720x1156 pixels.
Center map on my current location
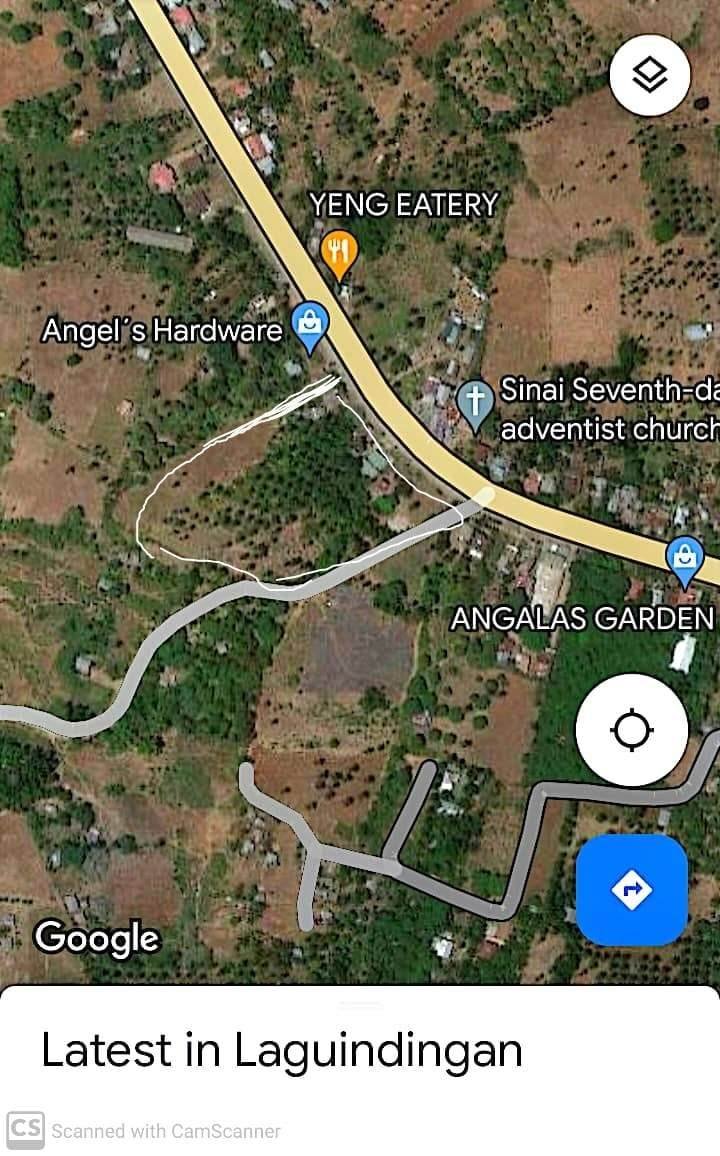(631, 729)
